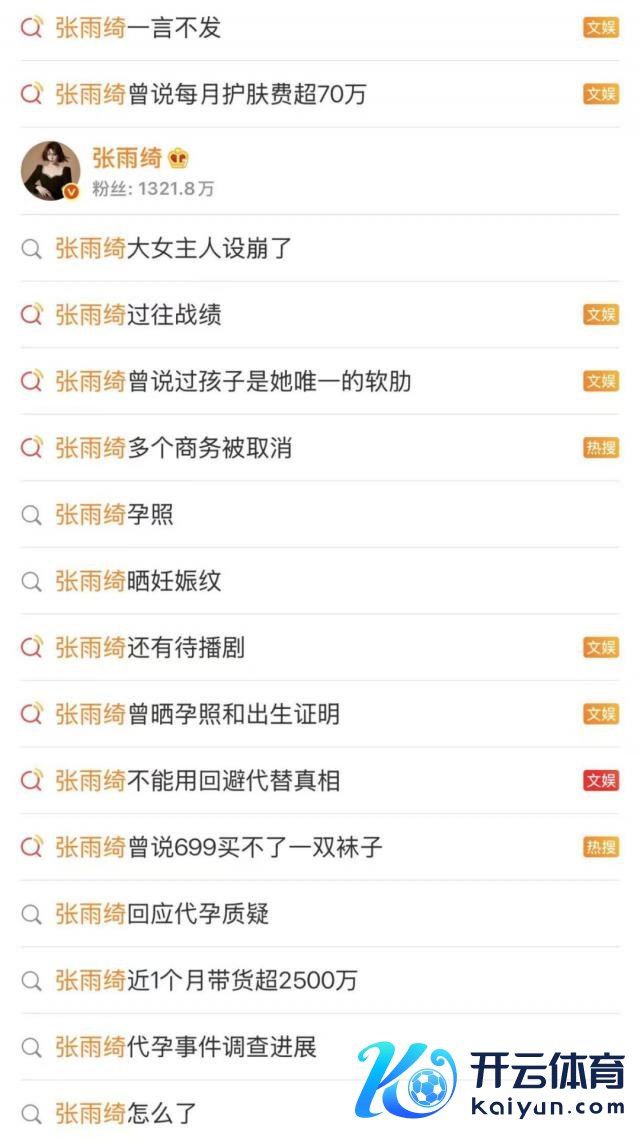The image size is (640, 1140).
Task: Choose suggestion 张雨绮过往战绩
Action: tap(138, 315)
